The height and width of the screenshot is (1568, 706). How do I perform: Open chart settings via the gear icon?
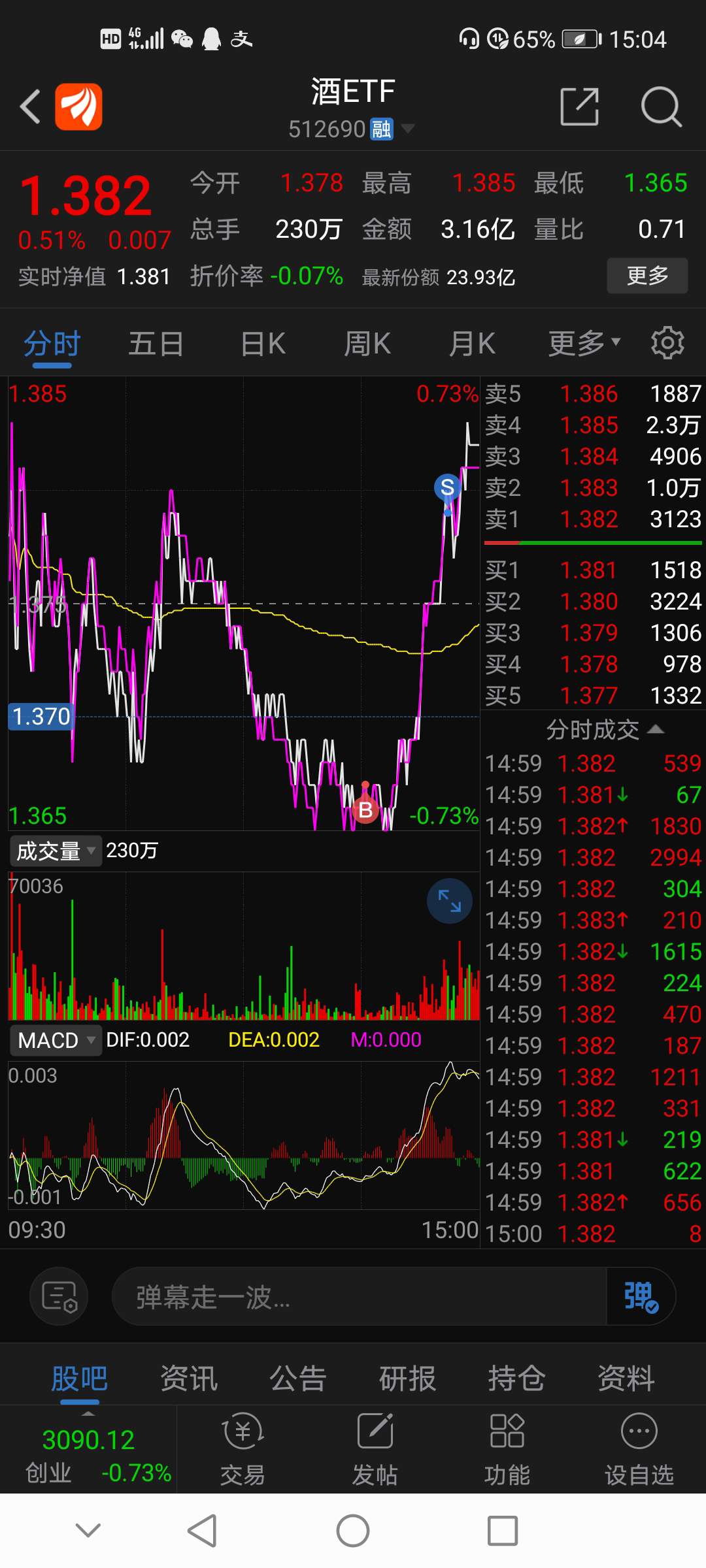(667, 342)
